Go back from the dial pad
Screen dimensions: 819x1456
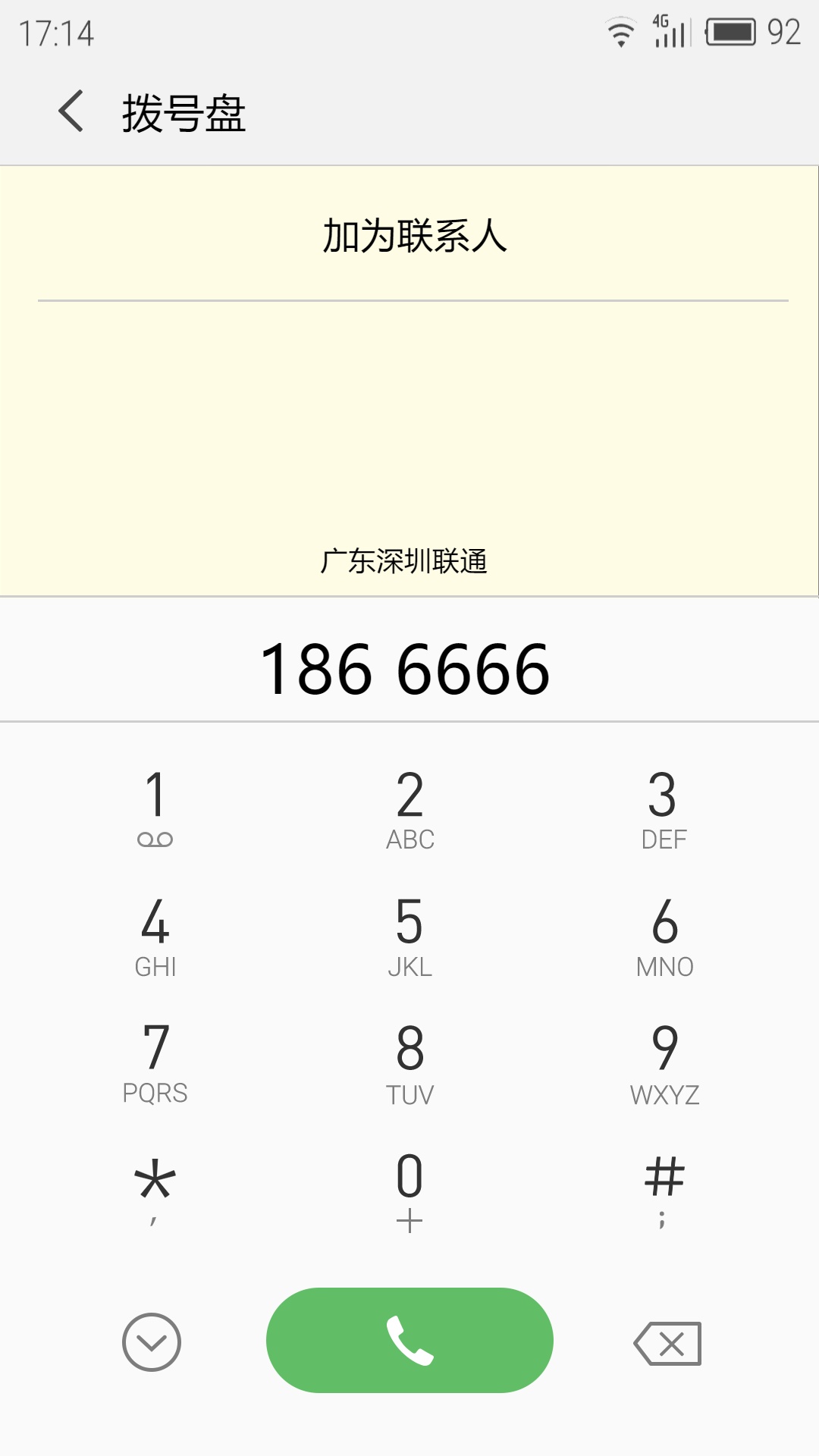click(x=71, y=111)
